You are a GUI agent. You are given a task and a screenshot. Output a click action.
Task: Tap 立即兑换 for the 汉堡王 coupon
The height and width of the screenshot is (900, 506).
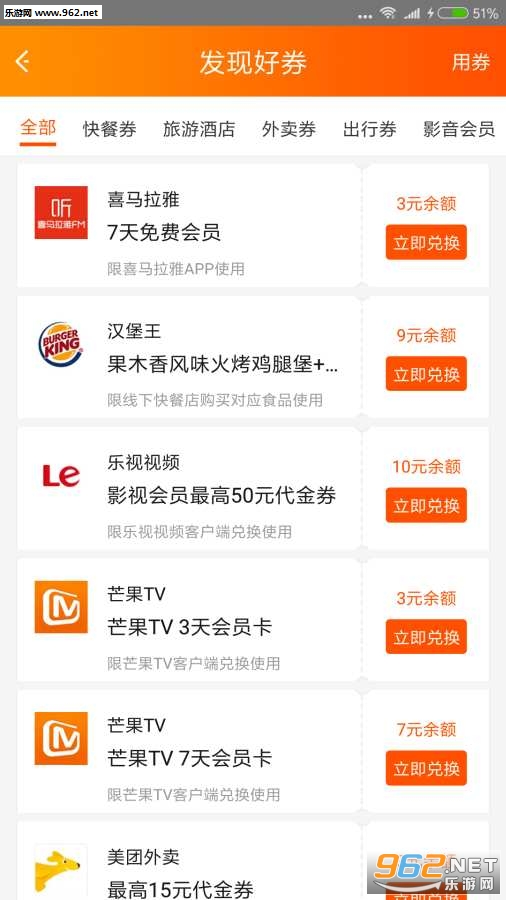pyautogui.click(x=426, y=374)
